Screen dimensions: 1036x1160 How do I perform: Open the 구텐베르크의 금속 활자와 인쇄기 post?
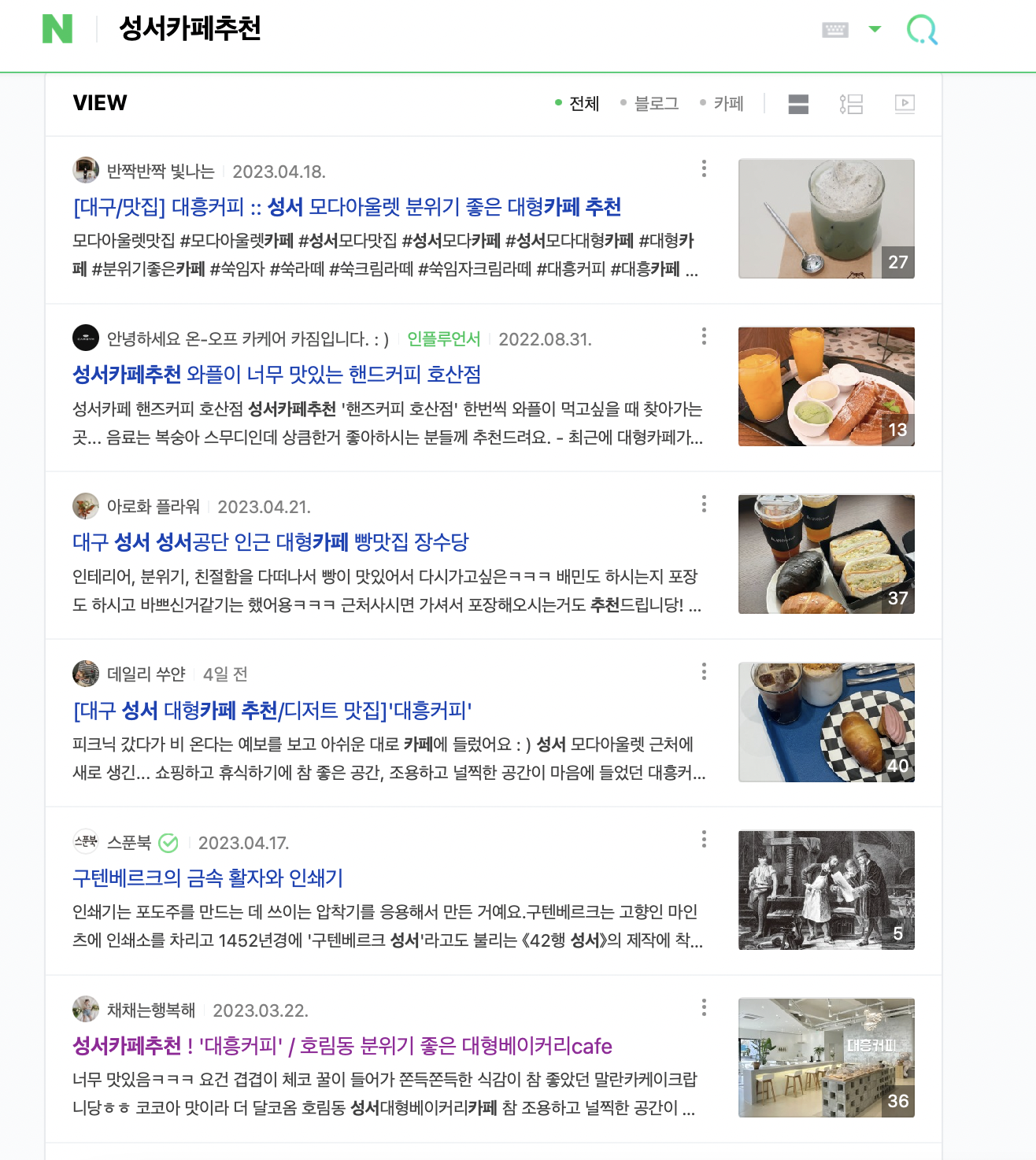[x=208, y=878]
